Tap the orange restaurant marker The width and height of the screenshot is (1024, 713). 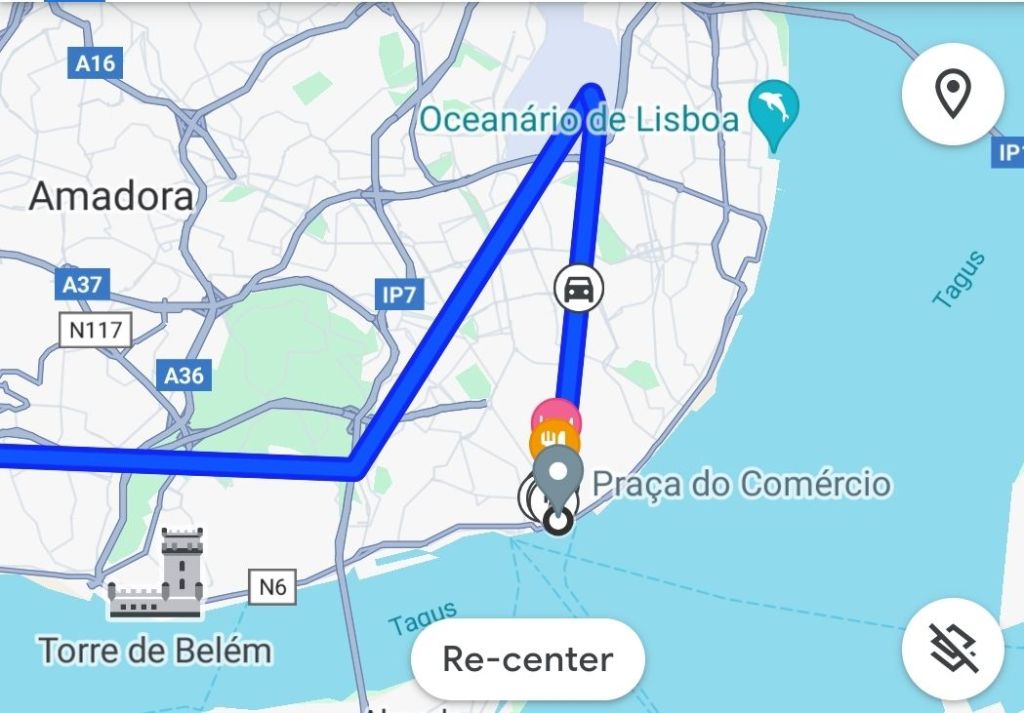(553, 438)
